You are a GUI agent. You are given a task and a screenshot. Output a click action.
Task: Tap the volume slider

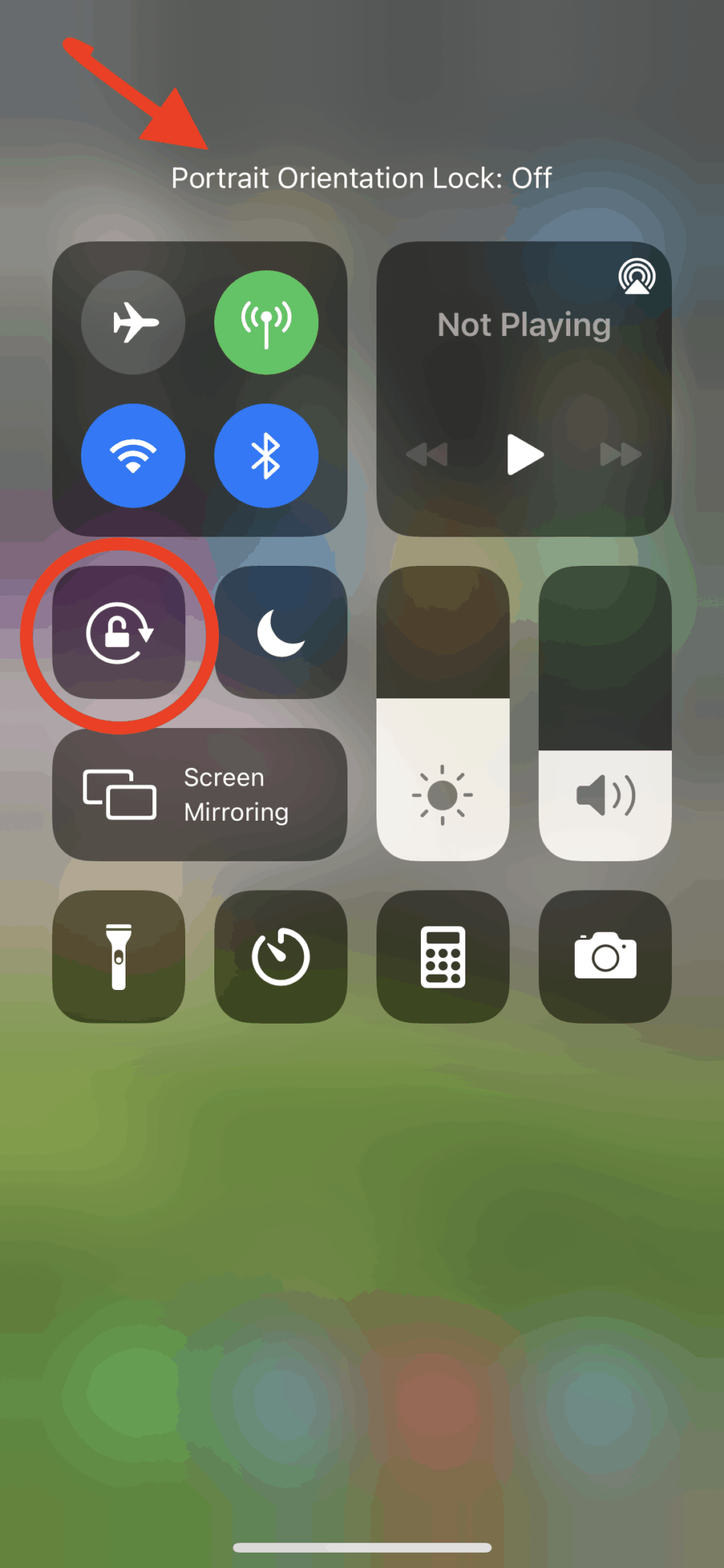click(x=605, y=714)
